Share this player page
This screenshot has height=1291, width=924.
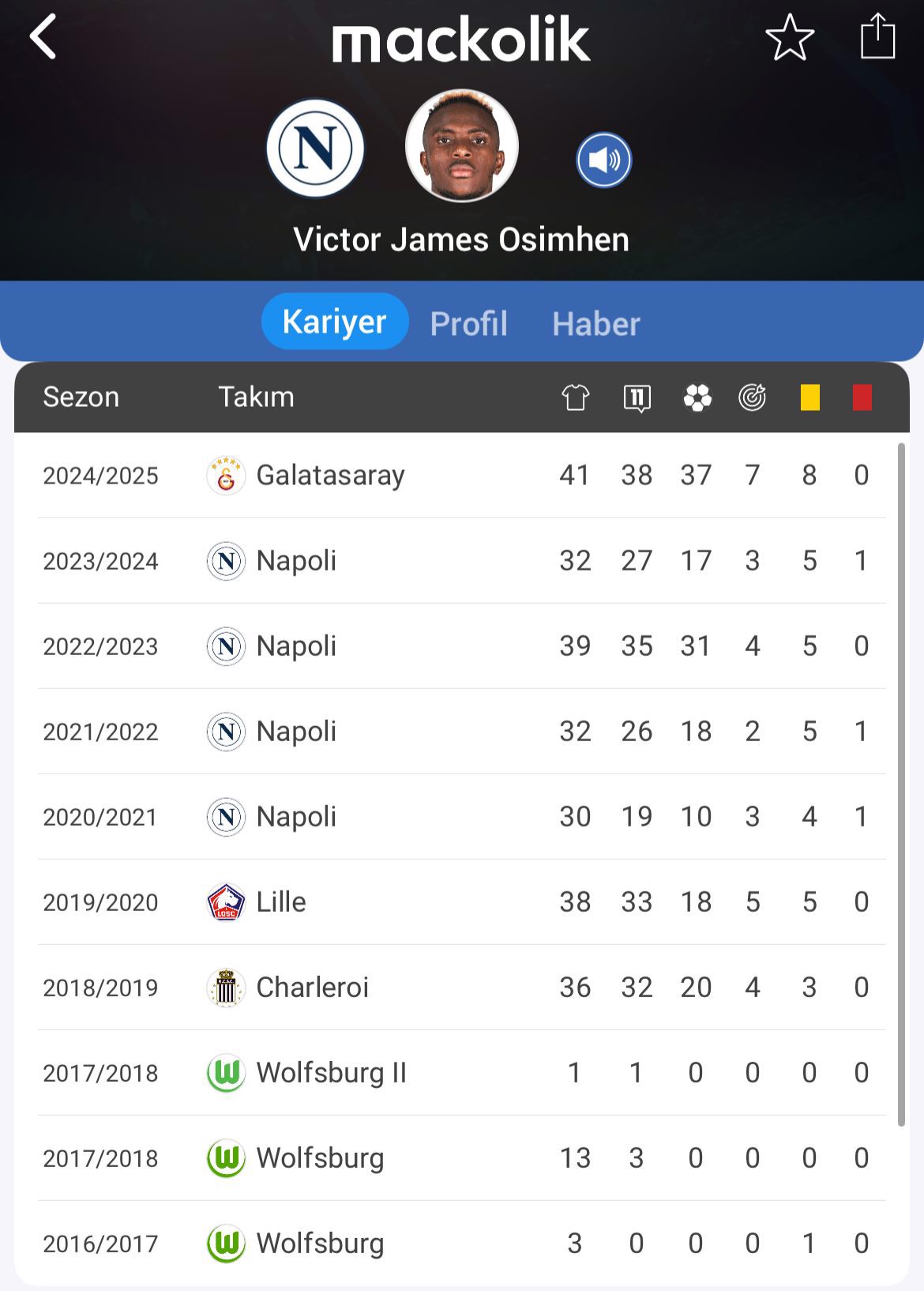[877, 37]
